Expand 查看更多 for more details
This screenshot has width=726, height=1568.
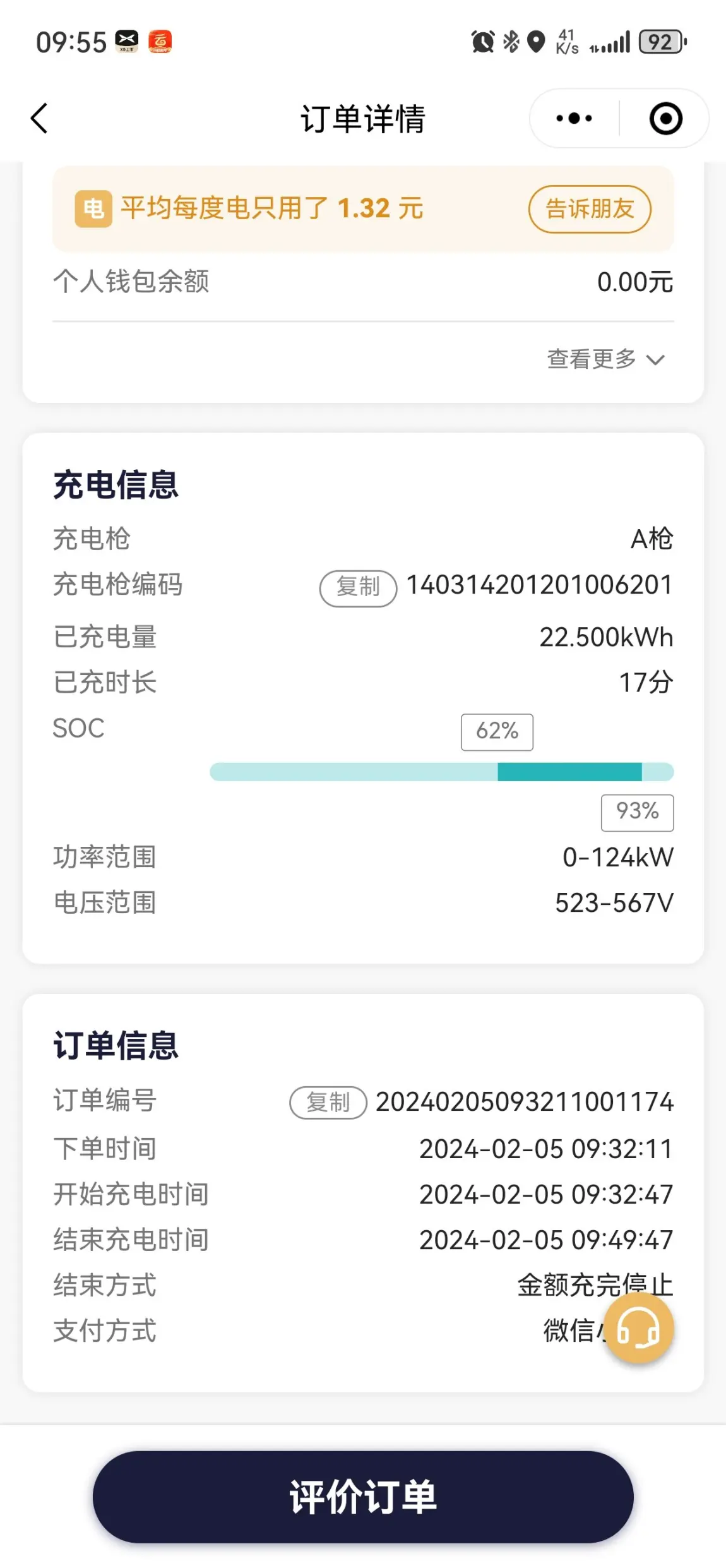605,359
